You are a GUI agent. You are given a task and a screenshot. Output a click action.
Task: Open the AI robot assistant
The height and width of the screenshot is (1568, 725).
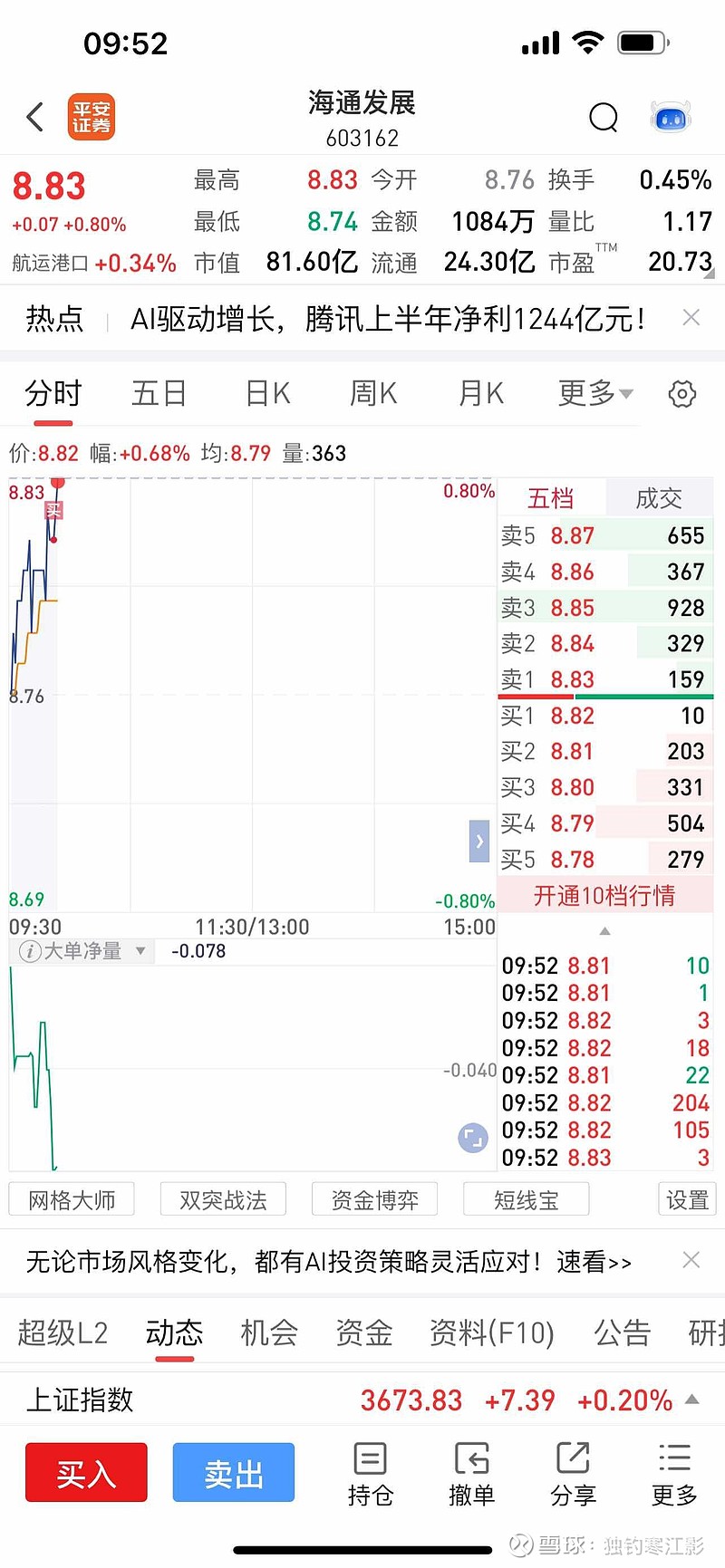tap(671, 117)
